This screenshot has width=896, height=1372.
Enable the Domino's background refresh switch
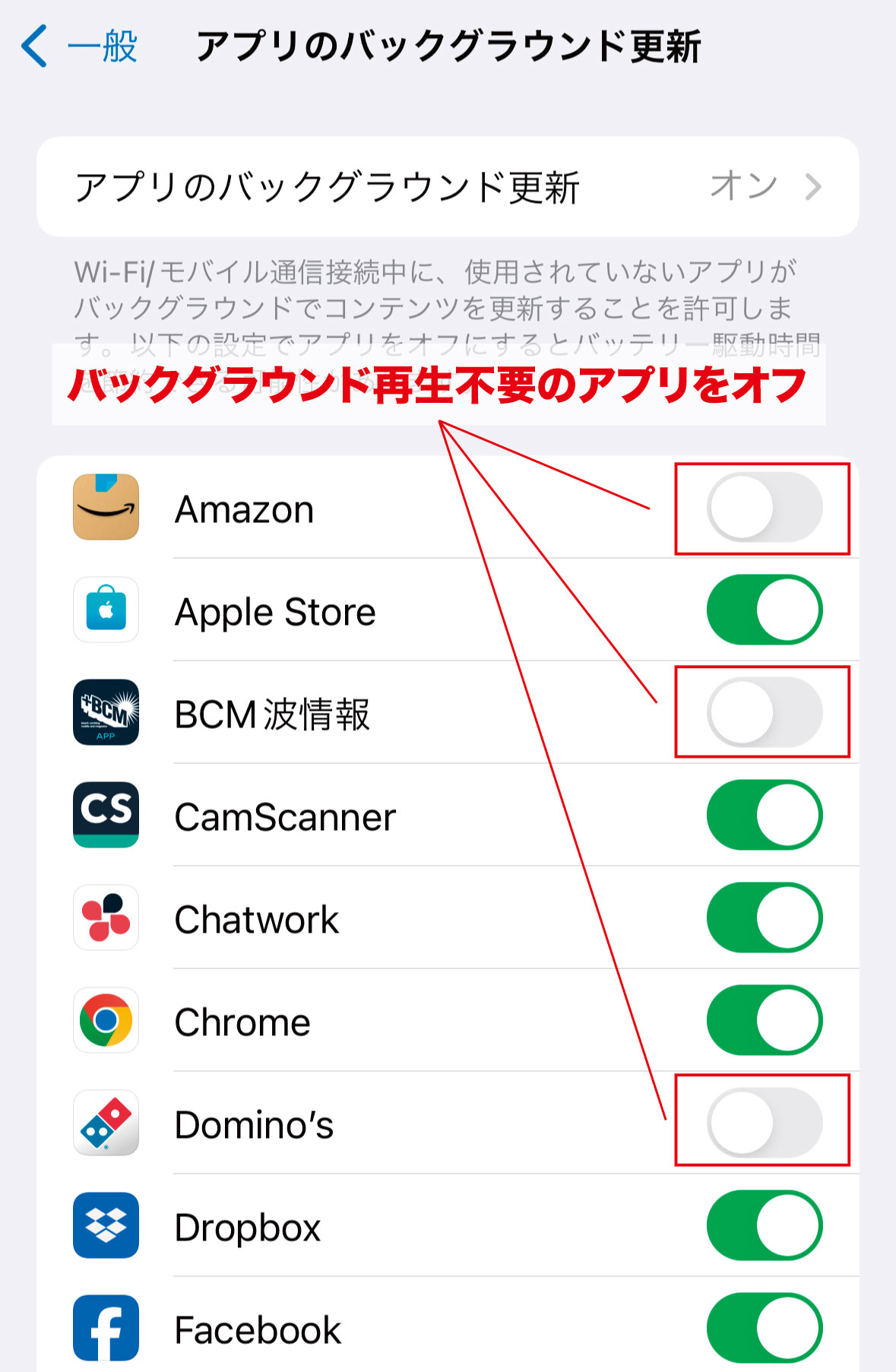click(764, 1123)
